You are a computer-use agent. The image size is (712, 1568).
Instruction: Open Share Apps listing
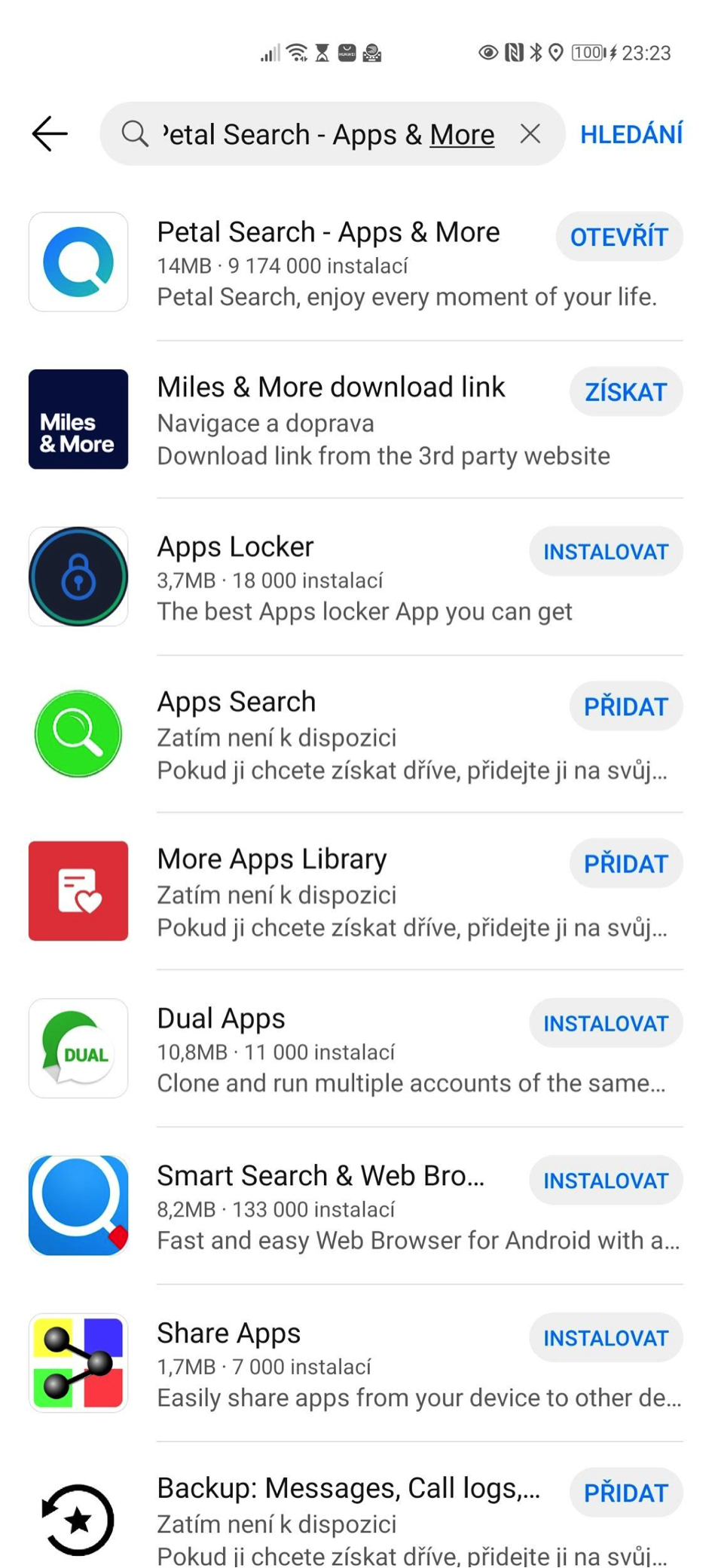click(x=228, y=1334)
